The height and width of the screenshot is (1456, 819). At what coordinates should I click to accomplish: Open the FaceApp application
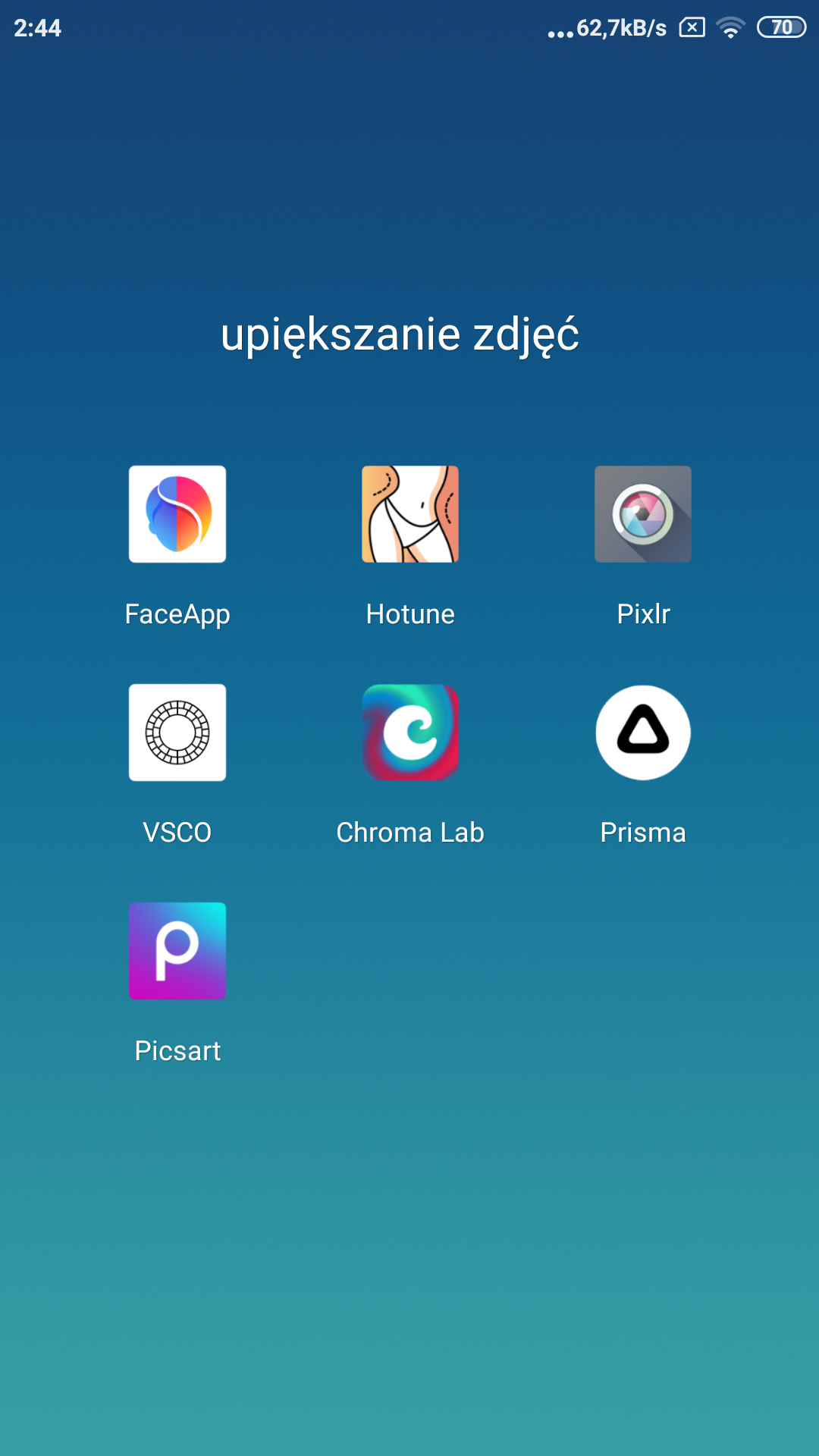click(177, 514)
